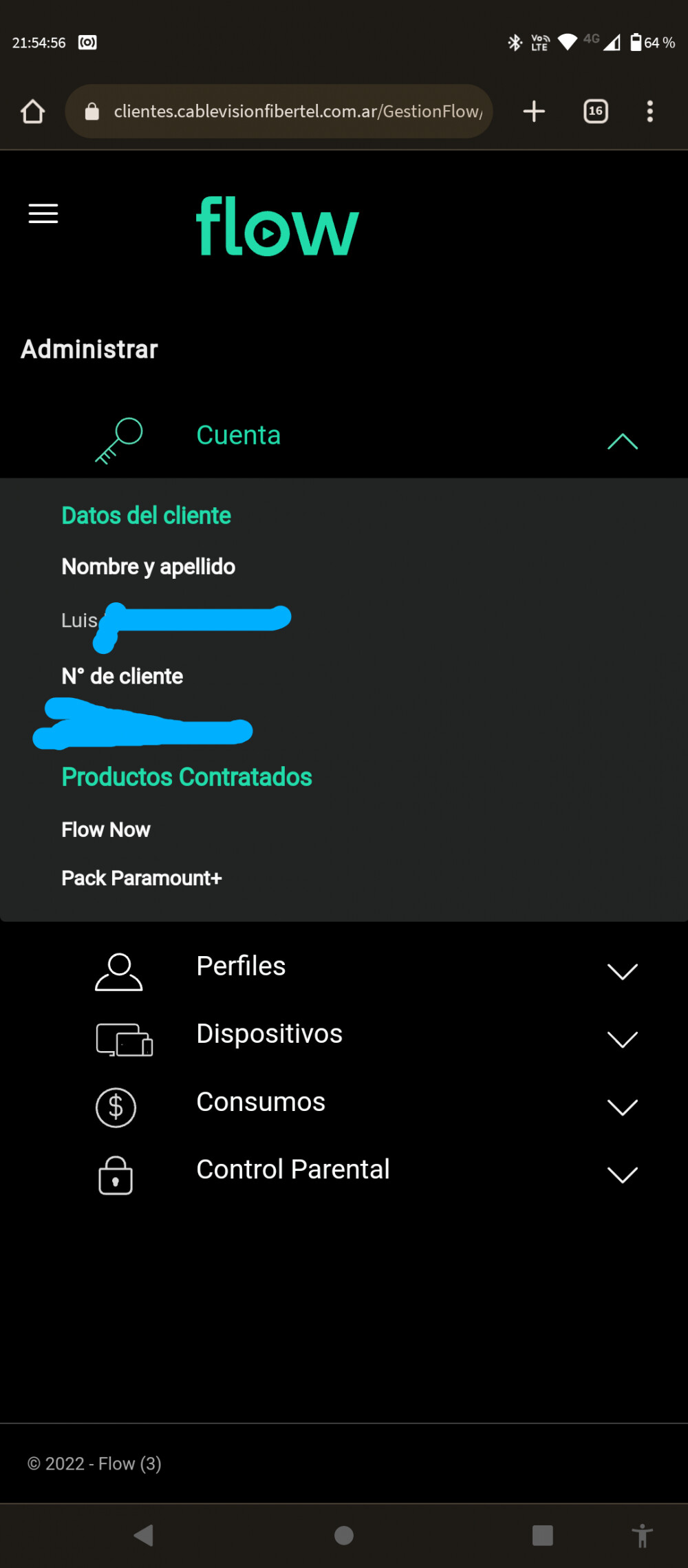Select Dispositivos from the Administrar list
This screenshot has width=688, height=1568.
pyautogui.click(x=269, y=1032)
